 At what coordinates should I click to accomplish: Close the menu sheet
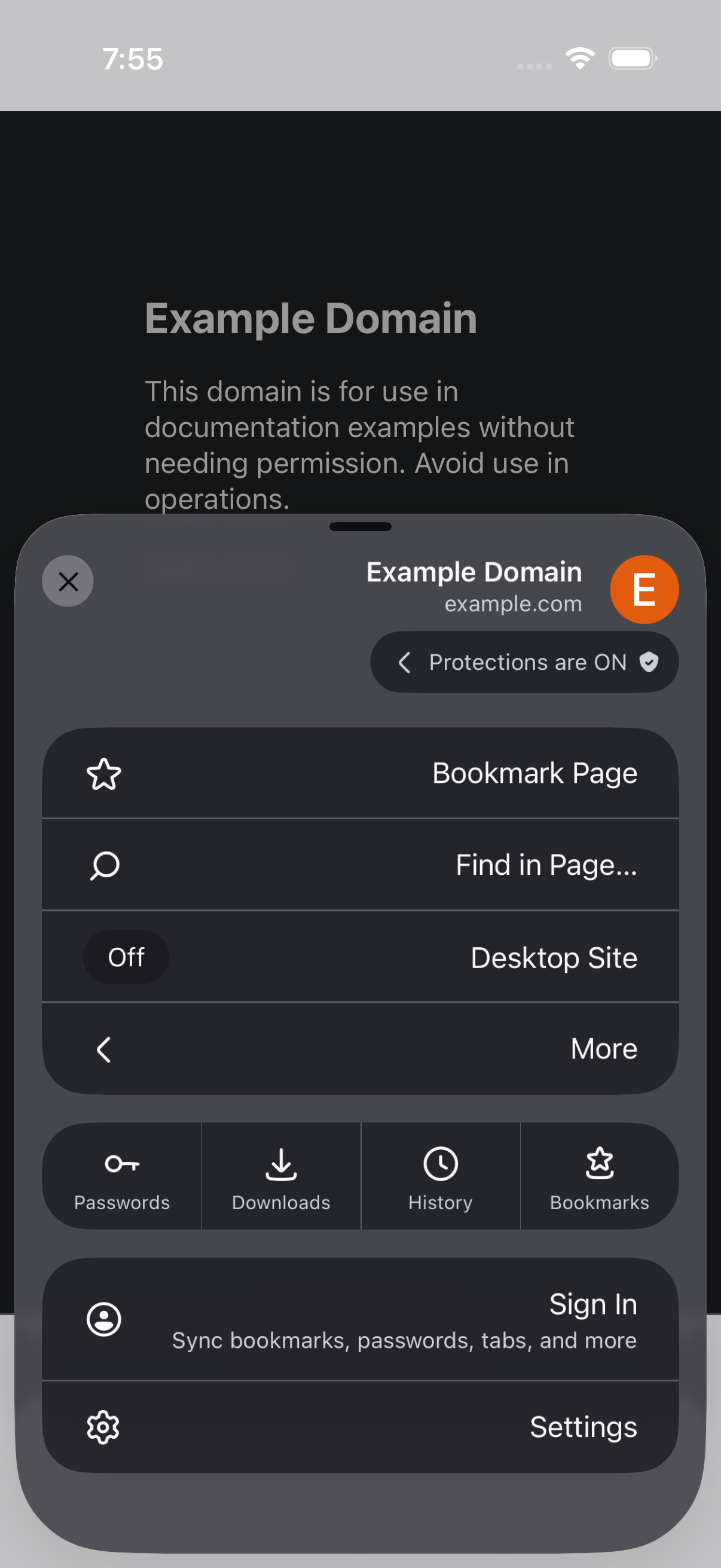68,581
